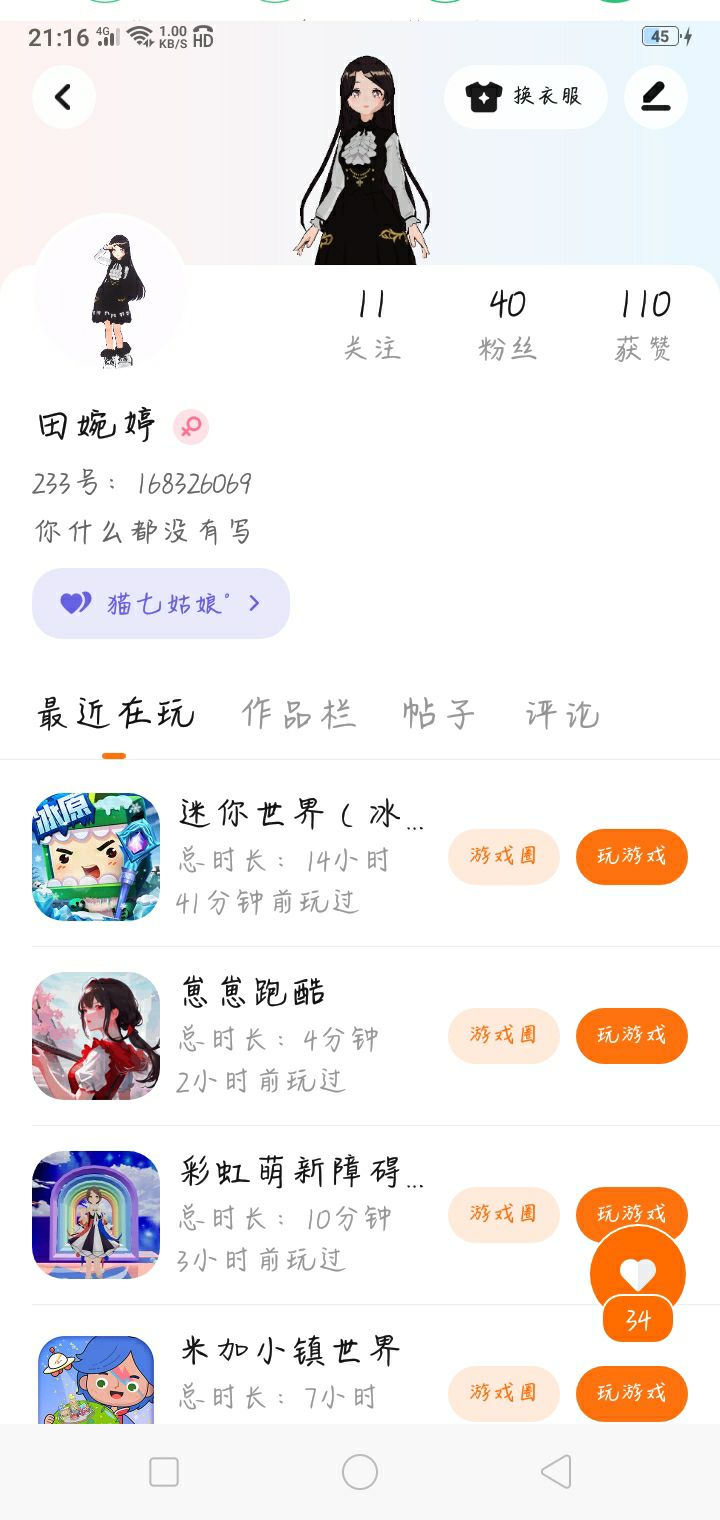The height and width of the screenshot is (1520, 720).
Task: Open 游戏圈 for 崽崽跑酷
Action: tap(503, 1035)
